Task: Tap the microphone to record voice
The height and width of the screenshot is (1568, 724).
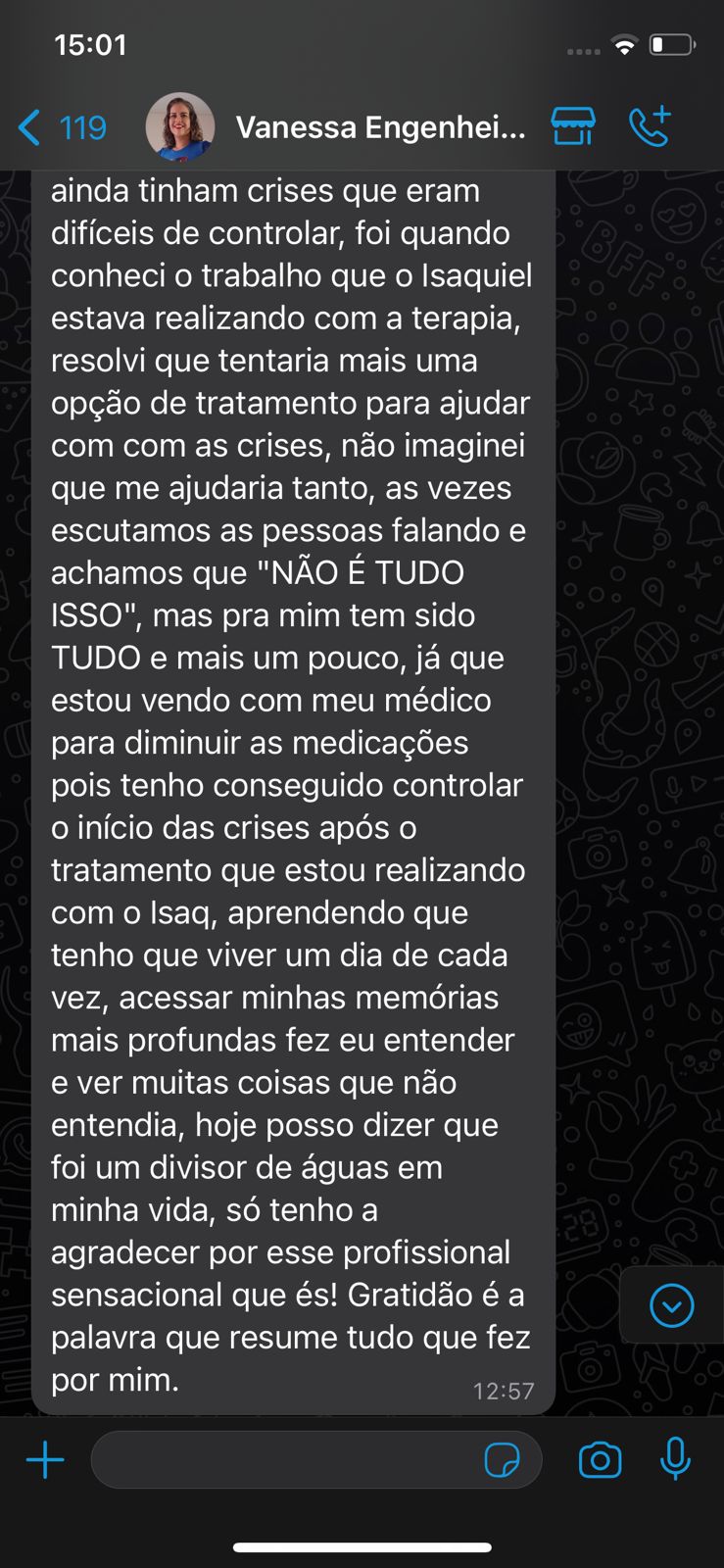Action: (675, 1458)
